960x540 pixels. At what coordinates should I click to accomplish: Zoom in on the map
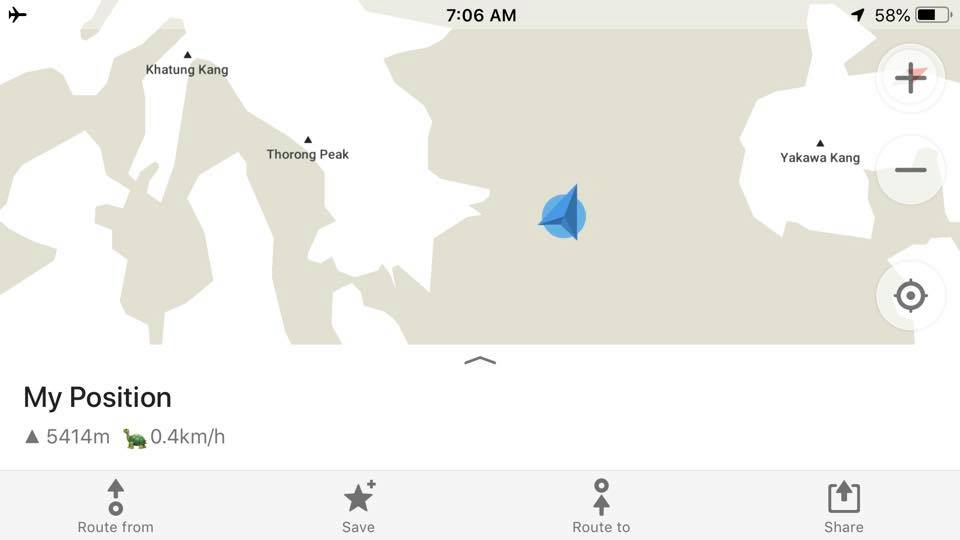point(910,78)
